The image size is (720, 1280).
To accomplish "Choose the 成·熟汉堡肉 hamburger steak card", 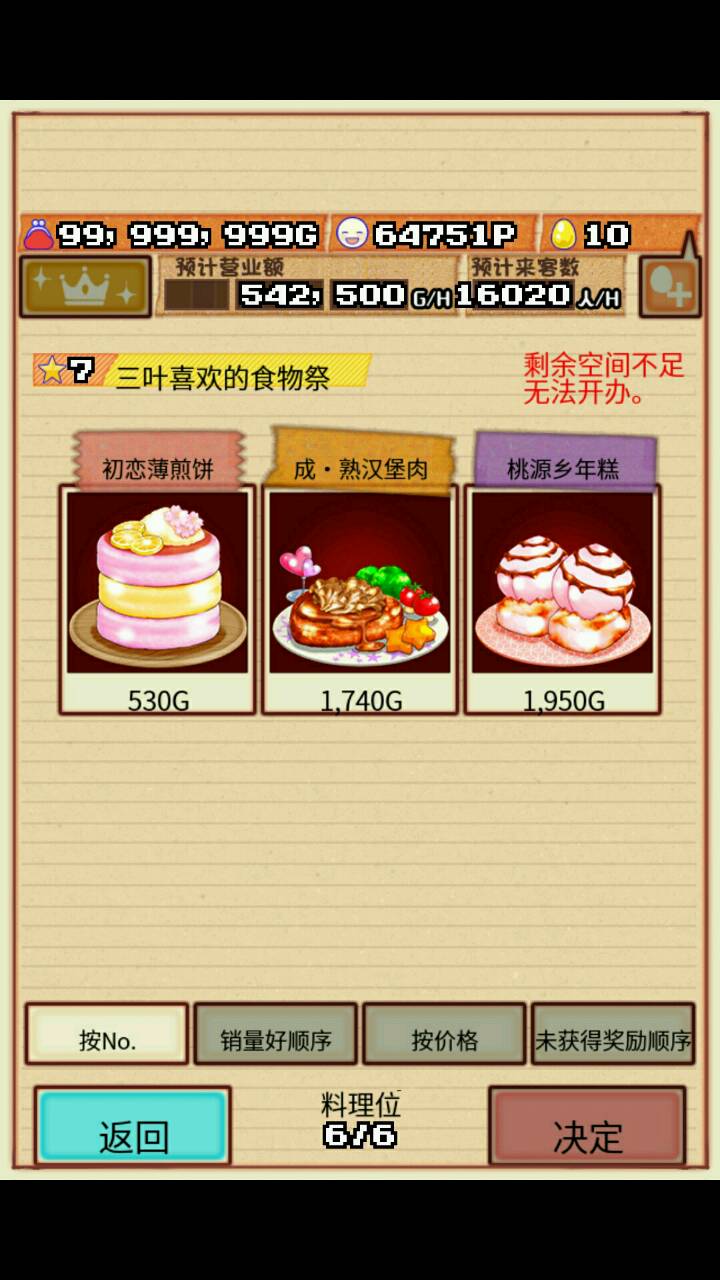I will tap(360, 598).
